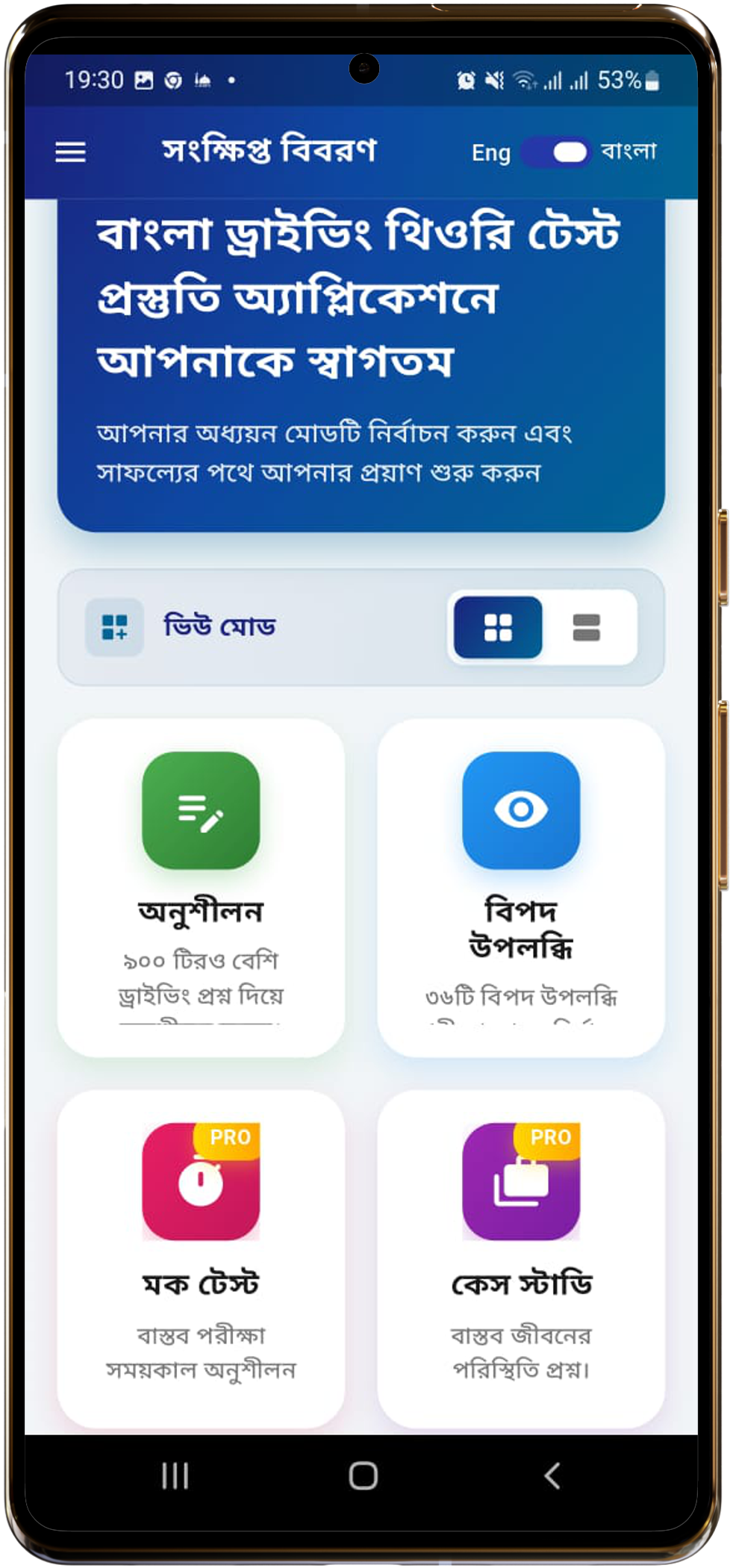Open the অনুশীলন practice card

coord(201,887)
